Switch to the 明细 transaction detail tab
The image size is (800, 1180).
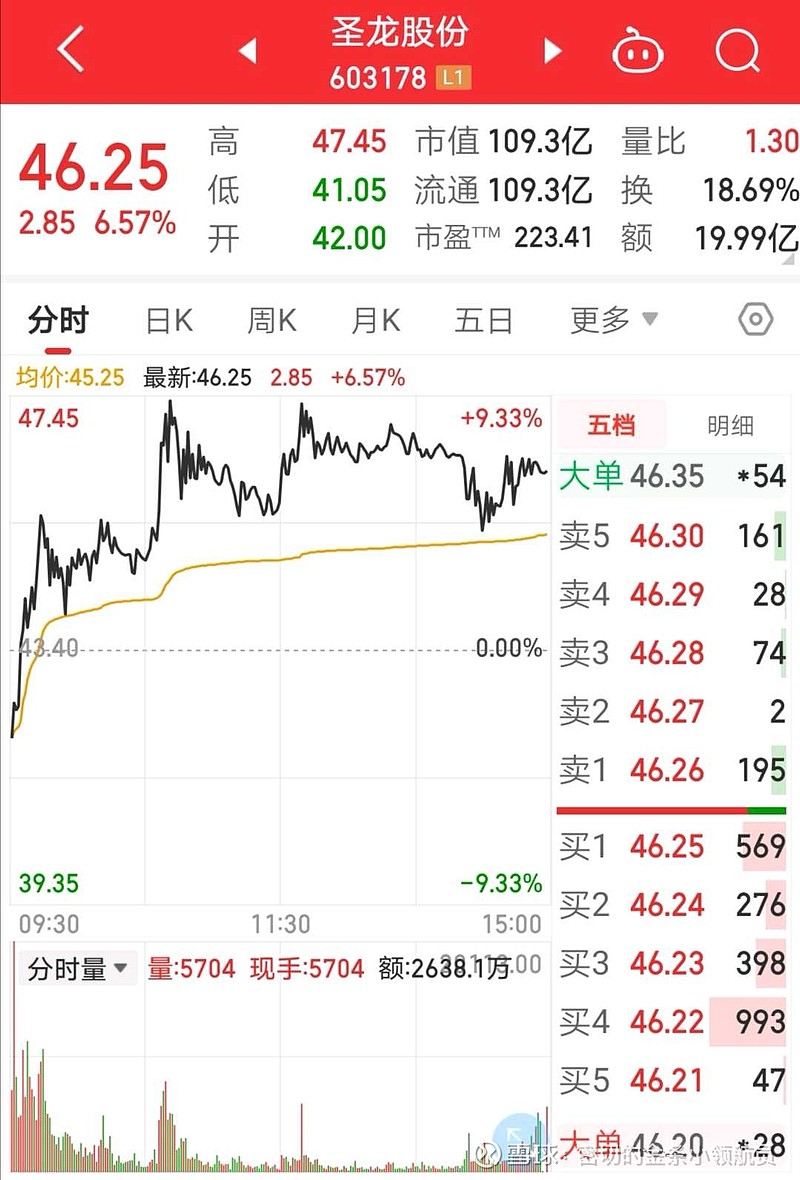(x=732, y=424)
